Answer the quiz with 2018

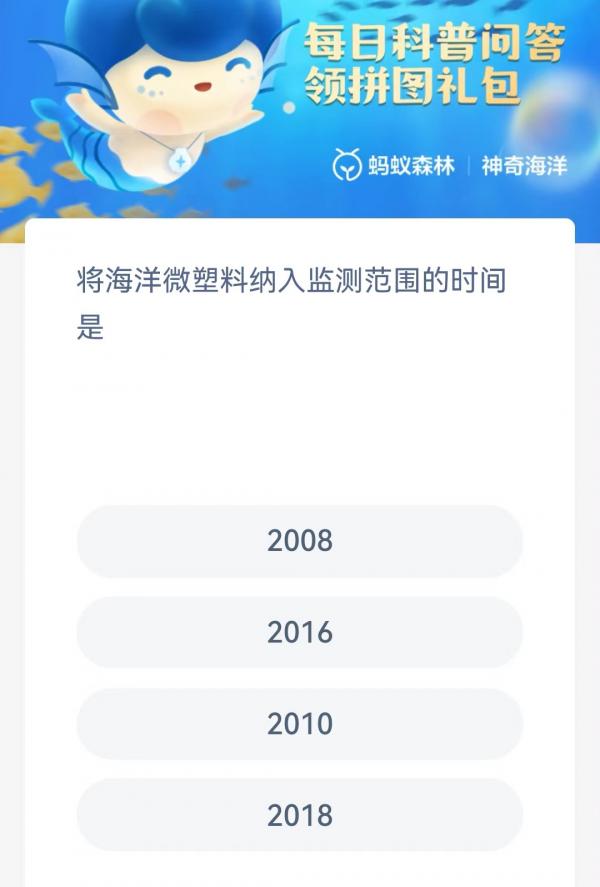point(300,815)
